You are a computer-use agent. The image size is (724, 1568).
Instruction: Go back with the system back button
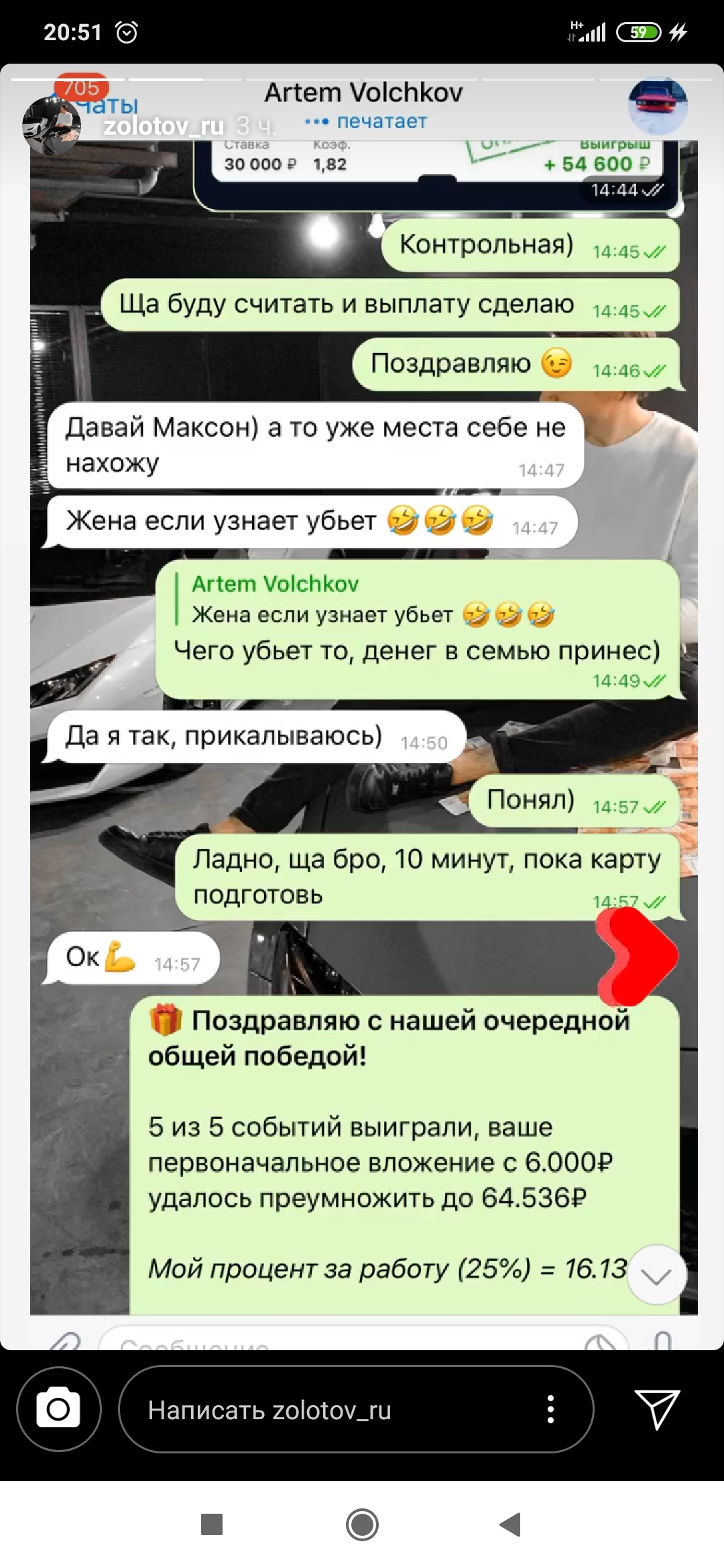click(x=511, y=1524)
